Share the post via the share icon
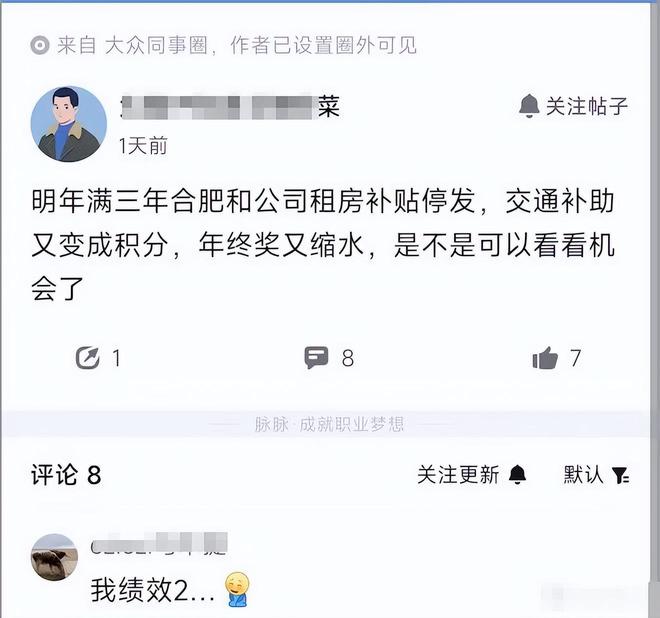This screenshot has height=618, width=660. 89,357
